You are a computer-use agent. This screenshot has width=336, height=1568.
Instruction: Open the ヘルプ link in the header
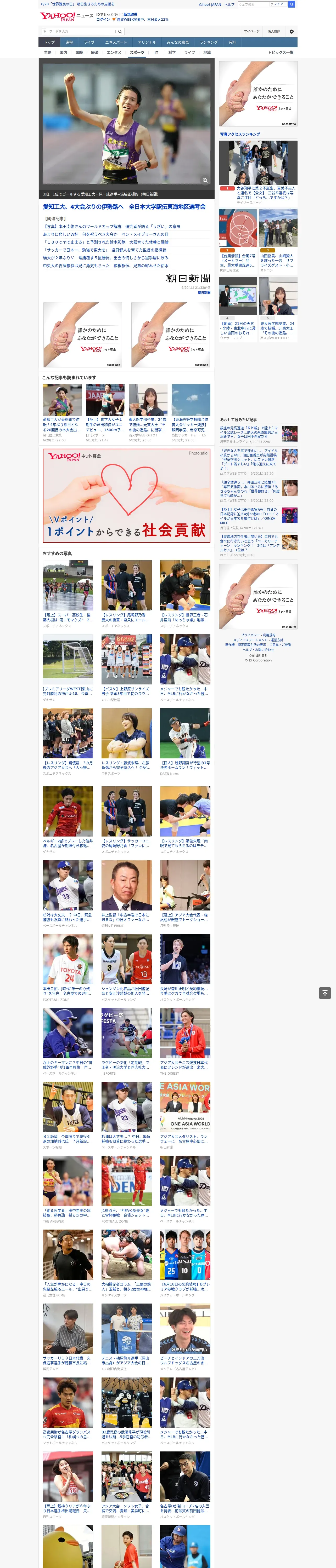tap(229, 4)
